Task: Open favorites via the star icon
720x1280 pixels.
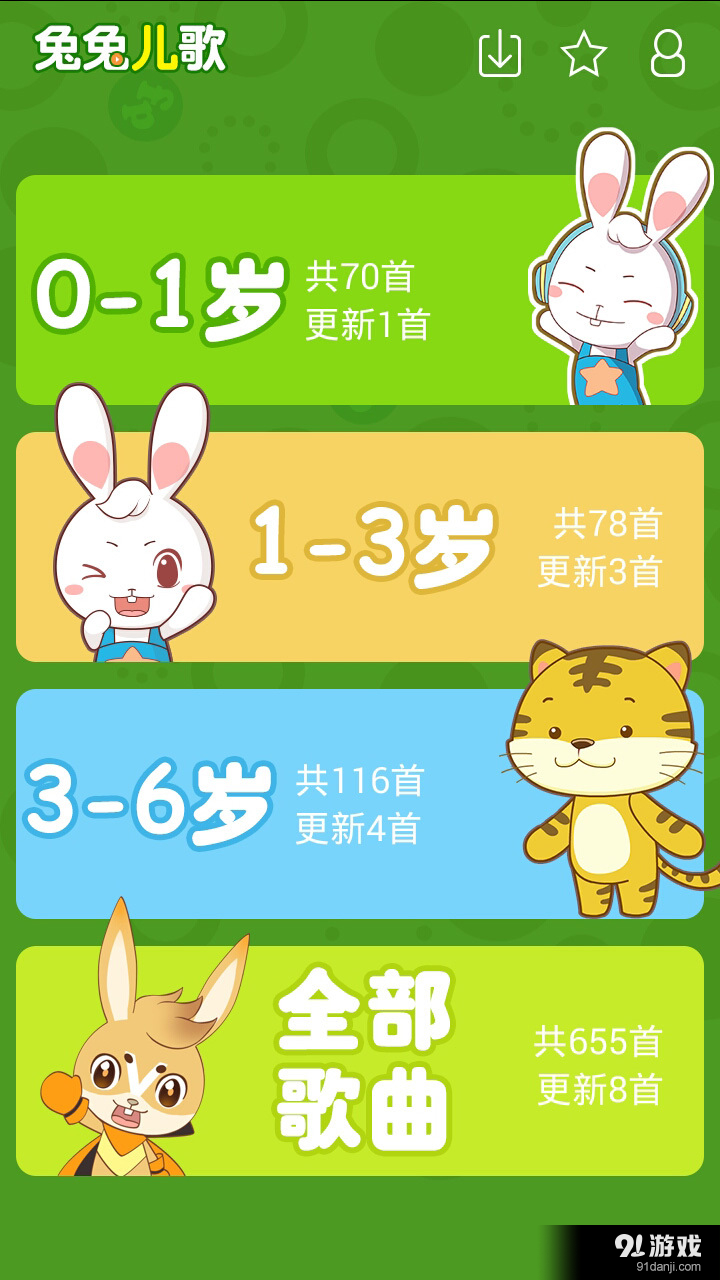Action: 584,54
